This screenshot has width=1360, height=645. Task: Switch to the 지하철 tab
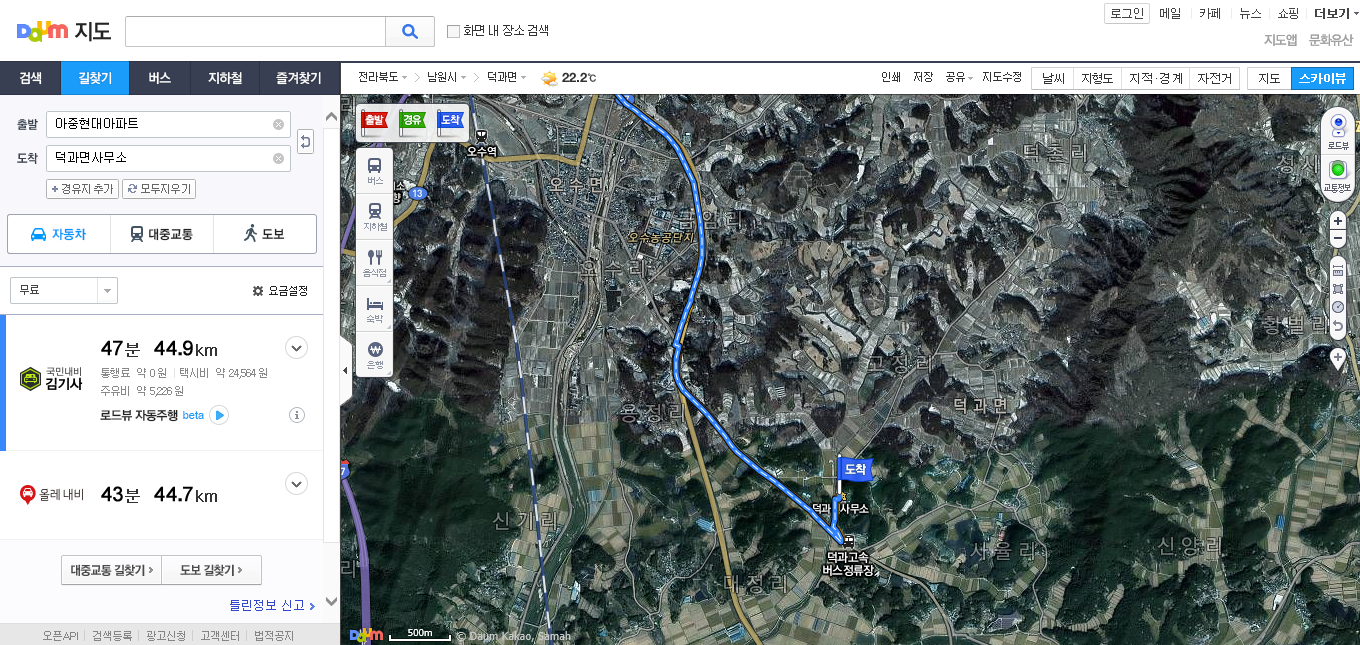point(225,78)
